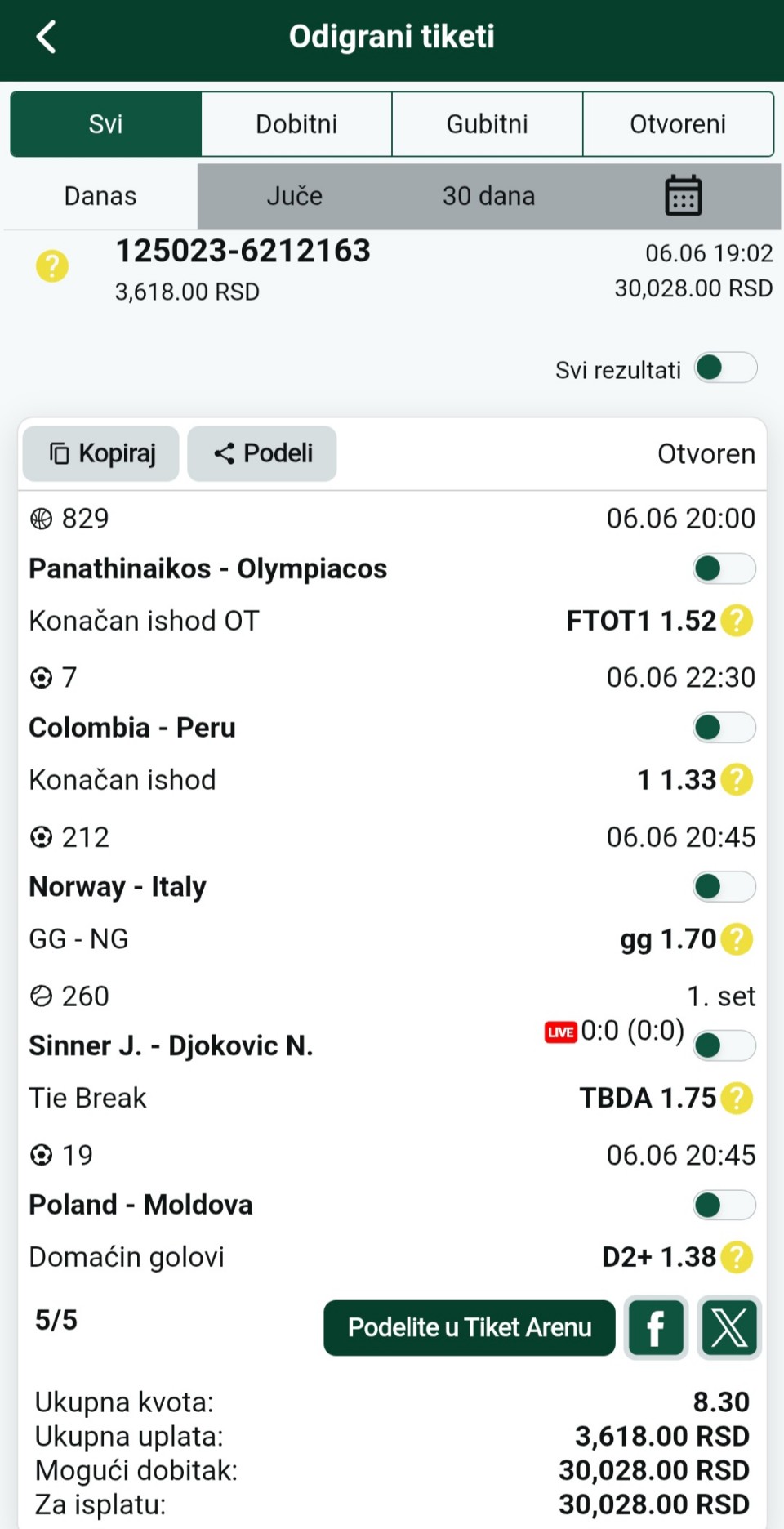Toggle the switch for Panathinaikos - Olympiacos

(x=724, y=568)
